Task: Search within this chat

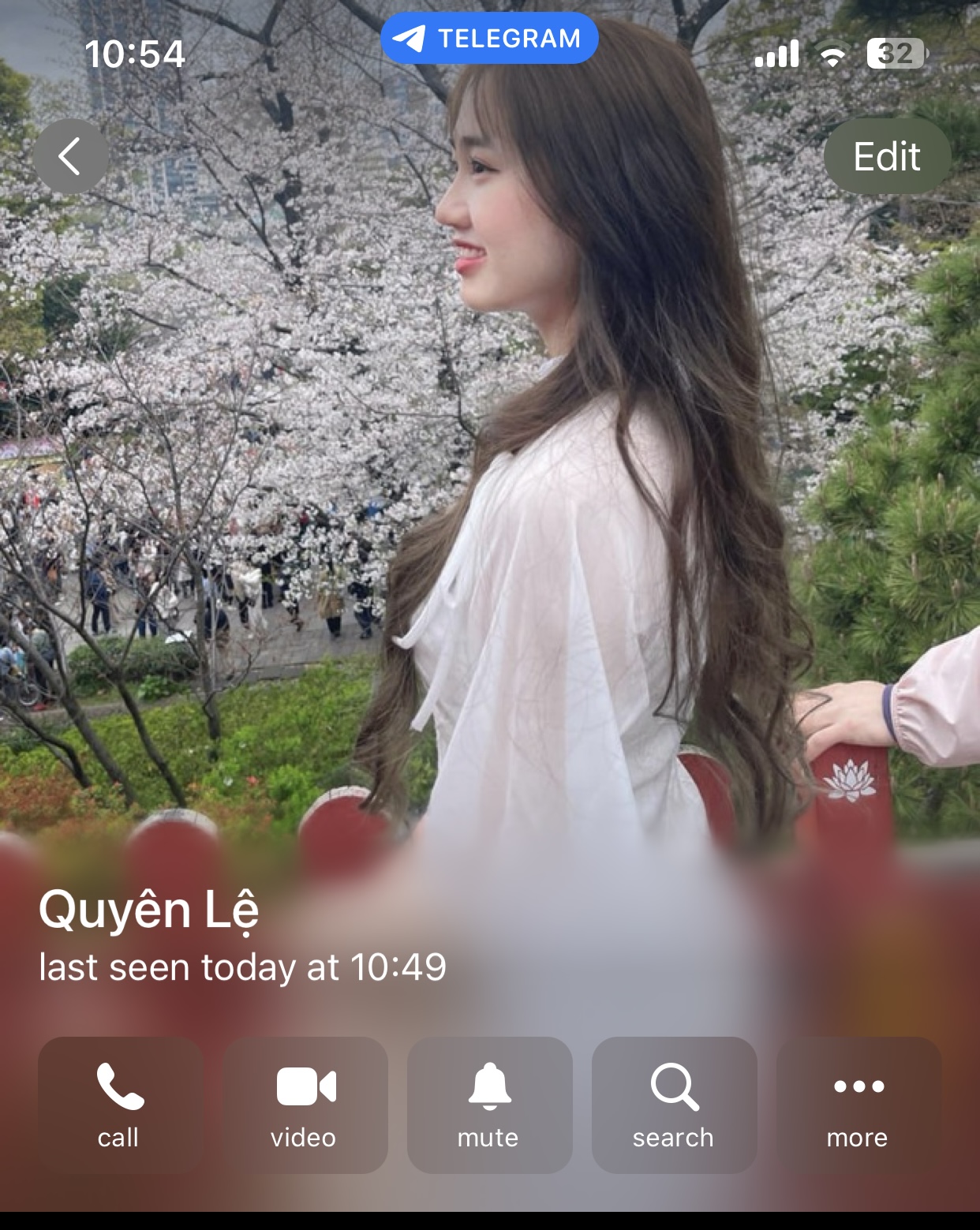Action: (x=674, y=1104)
